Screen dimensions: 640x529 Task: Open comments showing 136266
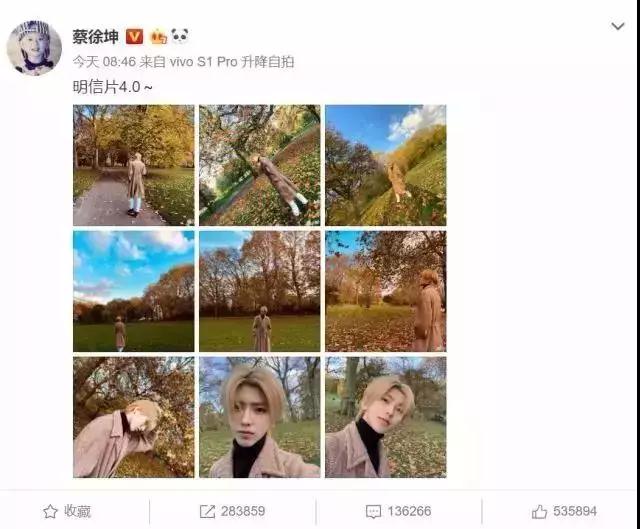point(398,511)
